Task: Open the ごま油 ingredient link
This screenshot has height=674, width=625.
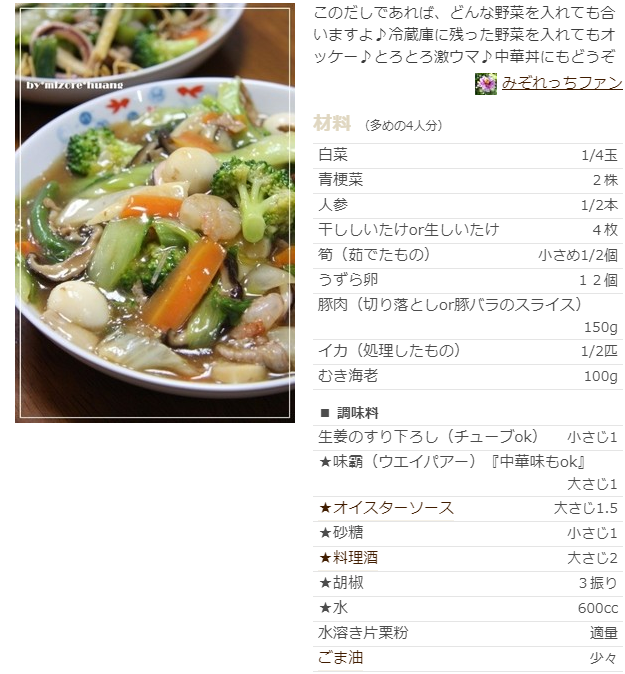Action: [x=341, y=657]
